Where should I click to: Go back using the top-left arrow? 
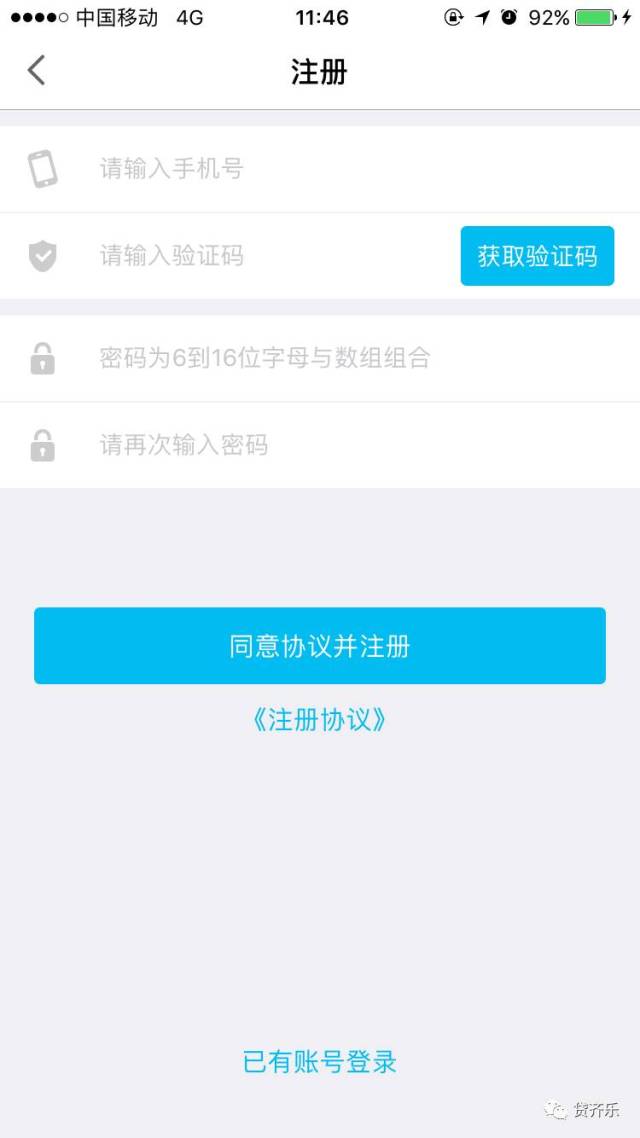(37, 71)
